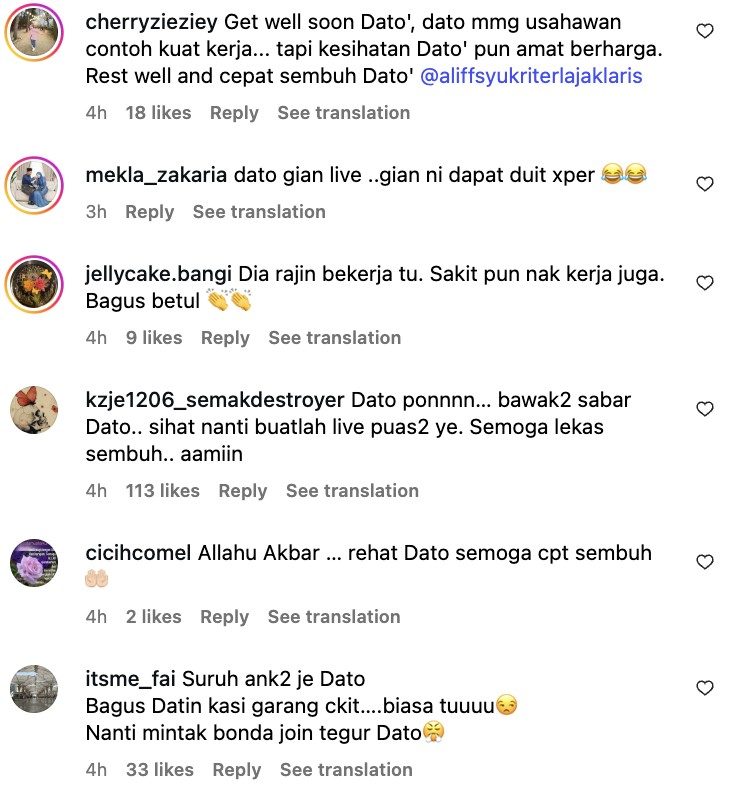The image size is (734, 790).
Task: Open the @aliffsyukriterlajaklaris mention
Action: point(531,76)
